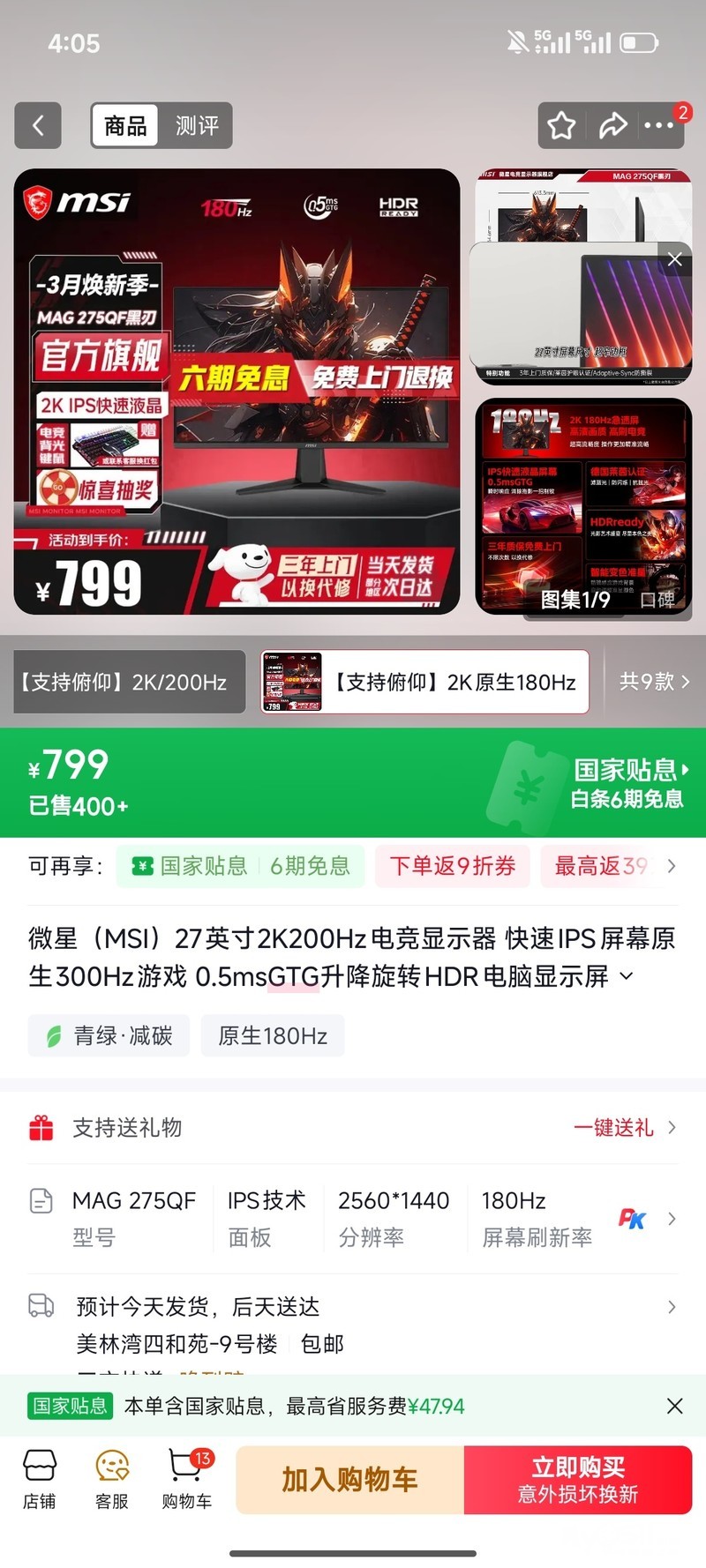Switch to the 测评 tab
The height and width of the screenshot is (1568, 706).
pos(197,125)
